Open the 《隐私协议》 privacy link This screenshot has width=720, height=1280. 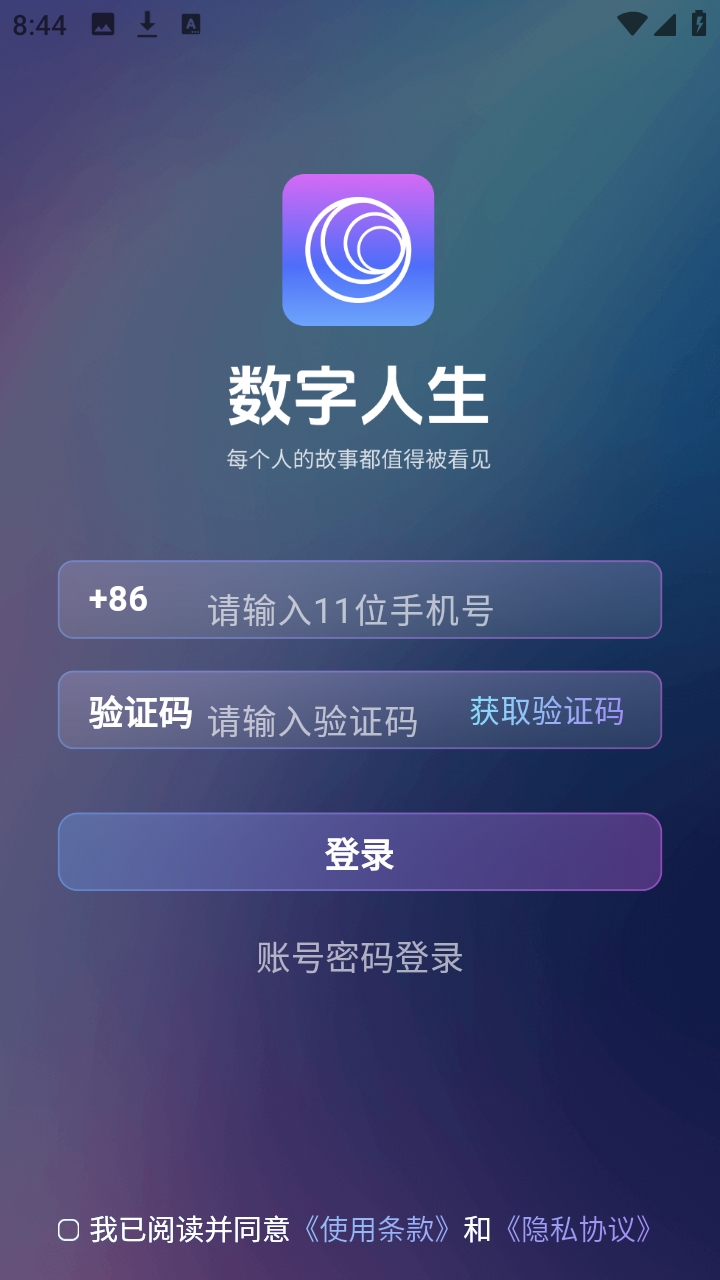click(x=580, y=1230)
